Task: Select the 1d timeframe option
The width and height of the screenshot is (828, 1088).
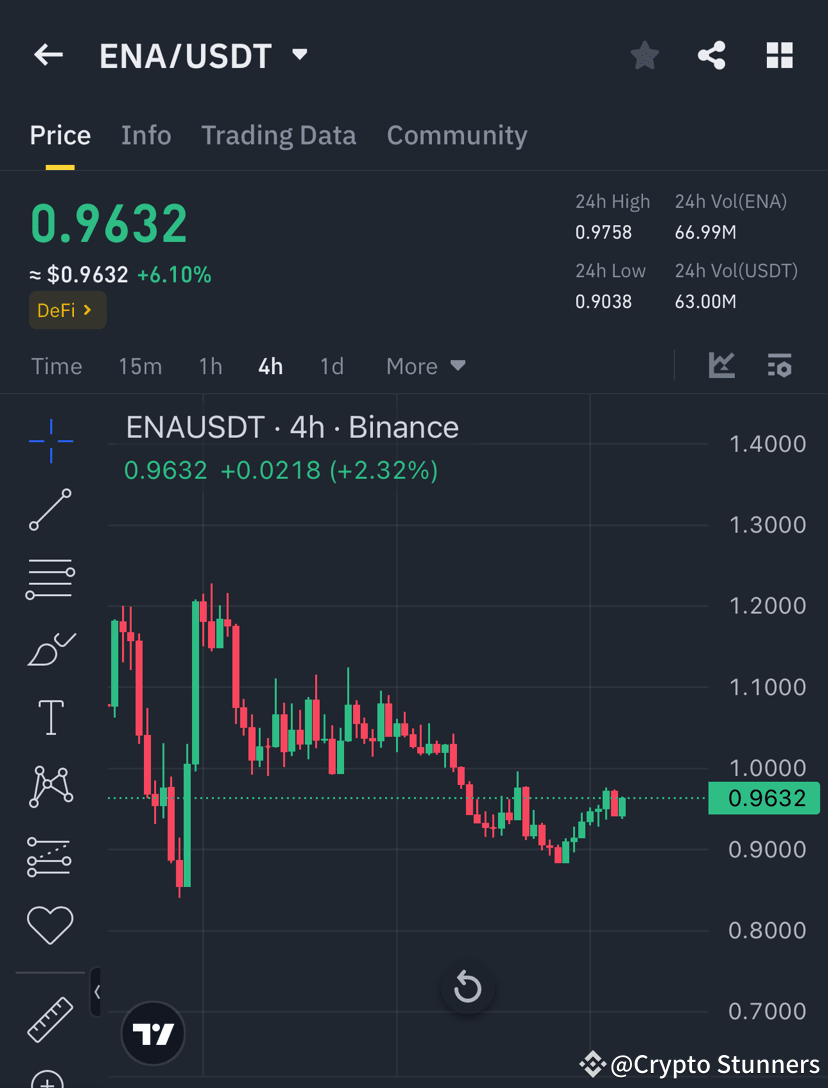Action: coord(332,366)
